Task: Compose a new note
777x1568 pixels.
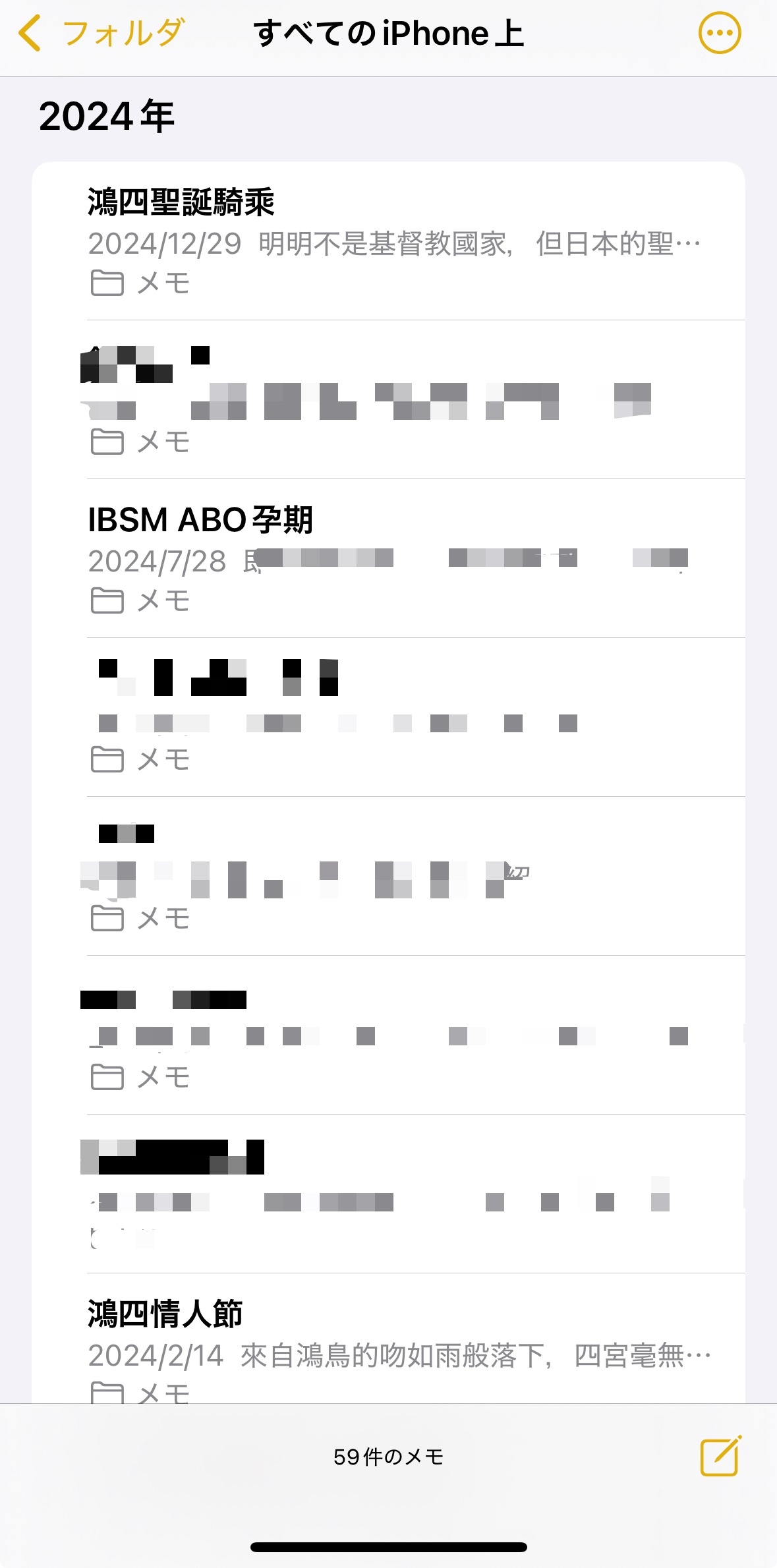Action: point(720,1457)
